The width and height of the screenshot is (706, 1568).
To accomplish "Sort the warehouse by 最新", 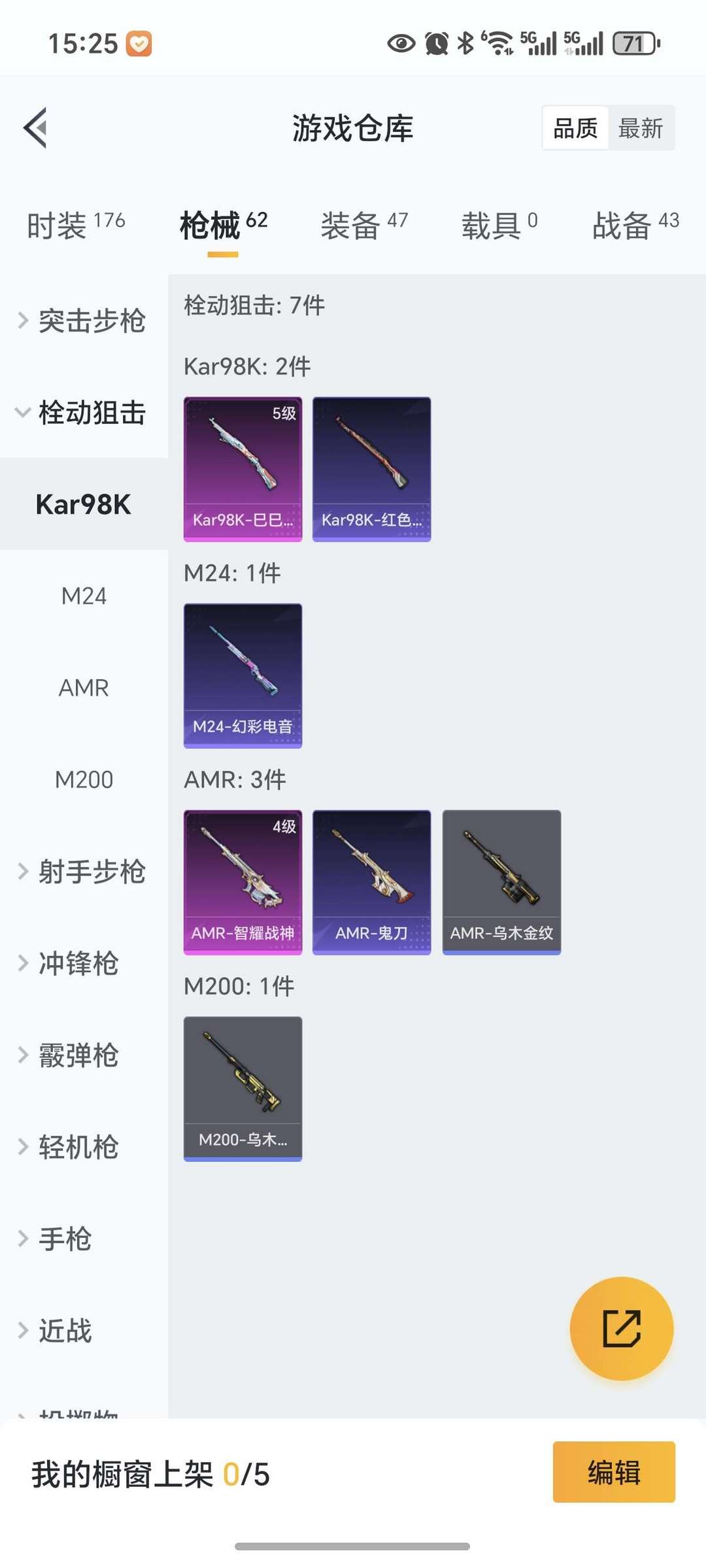I will [641, 128].
